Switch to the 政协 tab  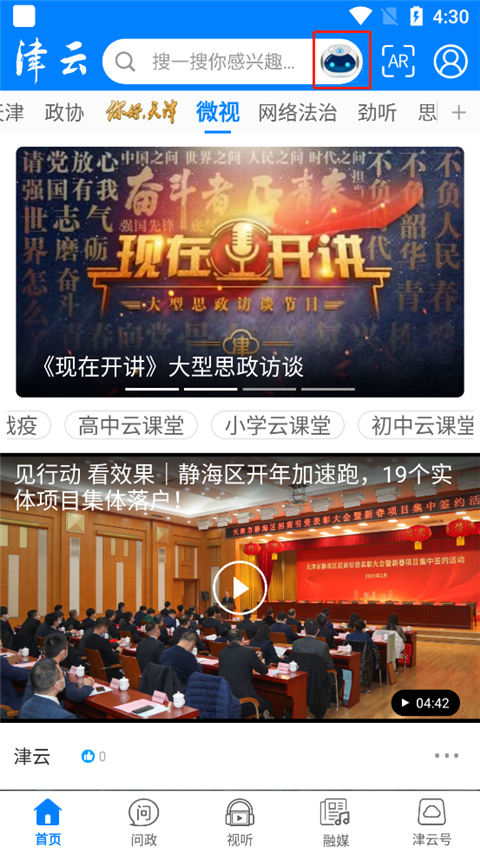(x=64, y=113)
